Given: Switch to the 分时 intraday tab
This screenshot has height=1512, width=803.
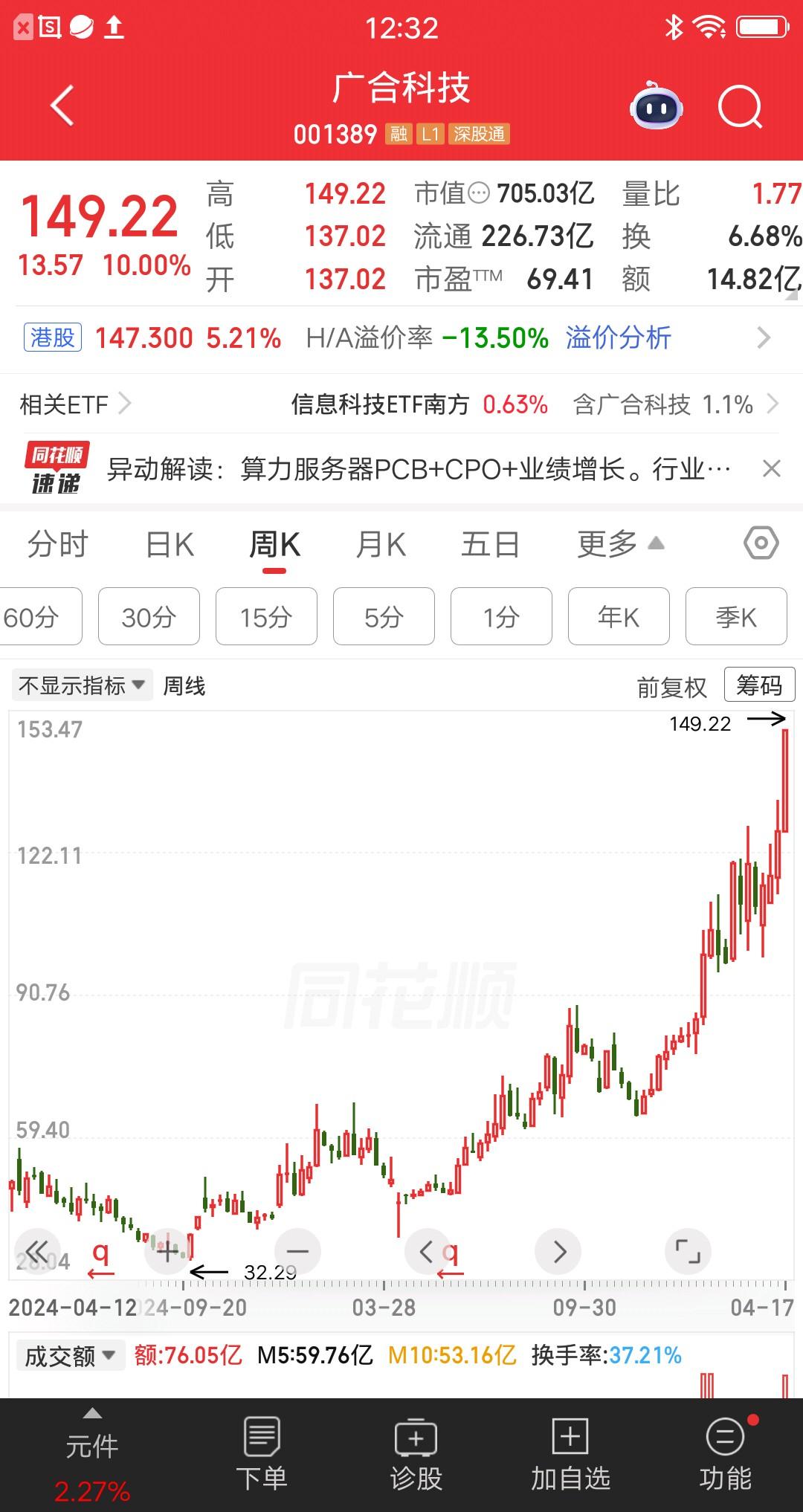Looking at the screenshot, I should (x=58, y=543).
